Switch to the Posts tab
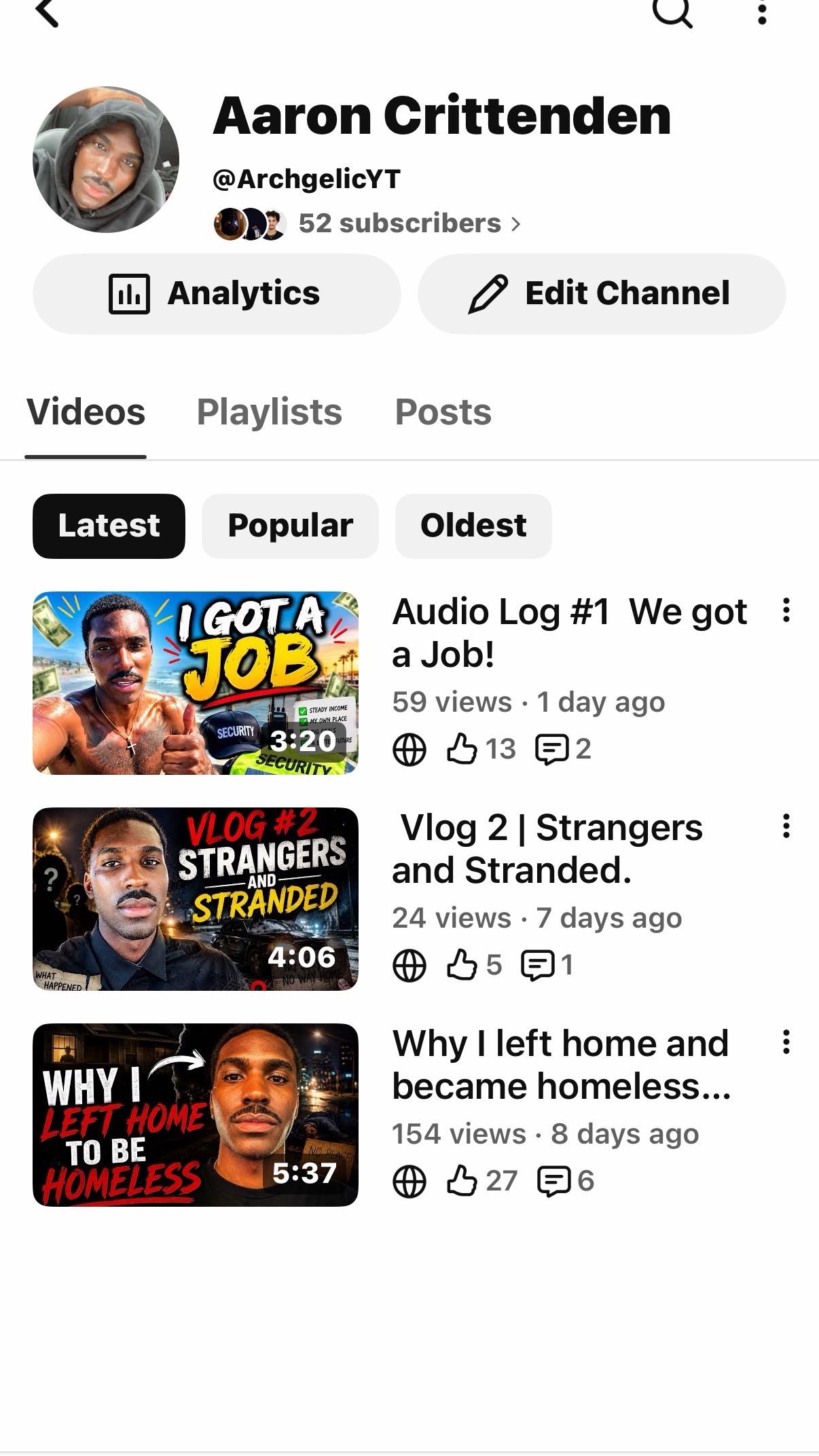The width and height of the screenshot is (819, 1456). (x=443, y=412)
